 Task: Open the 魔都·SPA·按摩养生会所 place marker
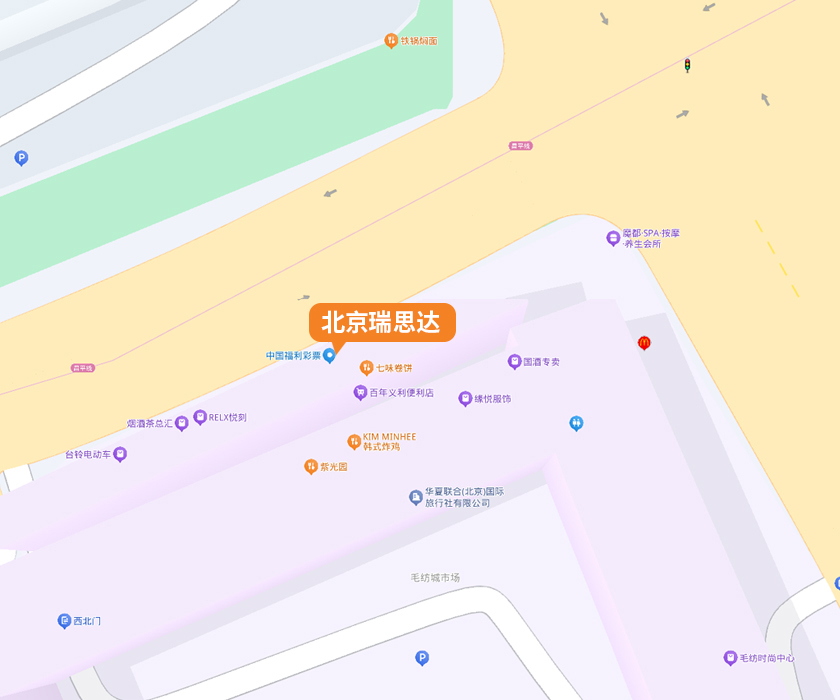pos(613,238)
